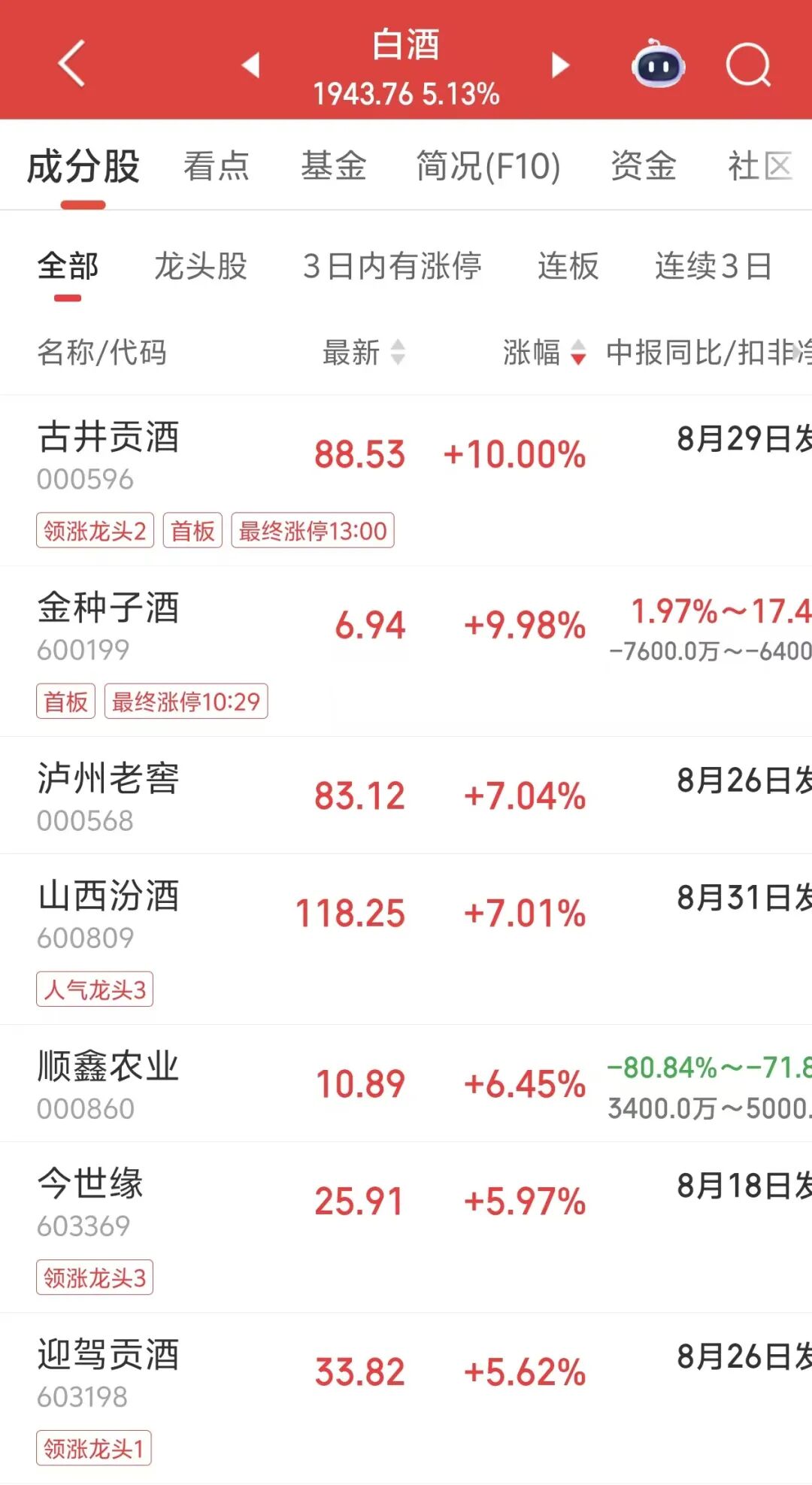Screen dimensions: 812x1485
Task: Open the 简况(F10) tab
Action: (489, 165)
